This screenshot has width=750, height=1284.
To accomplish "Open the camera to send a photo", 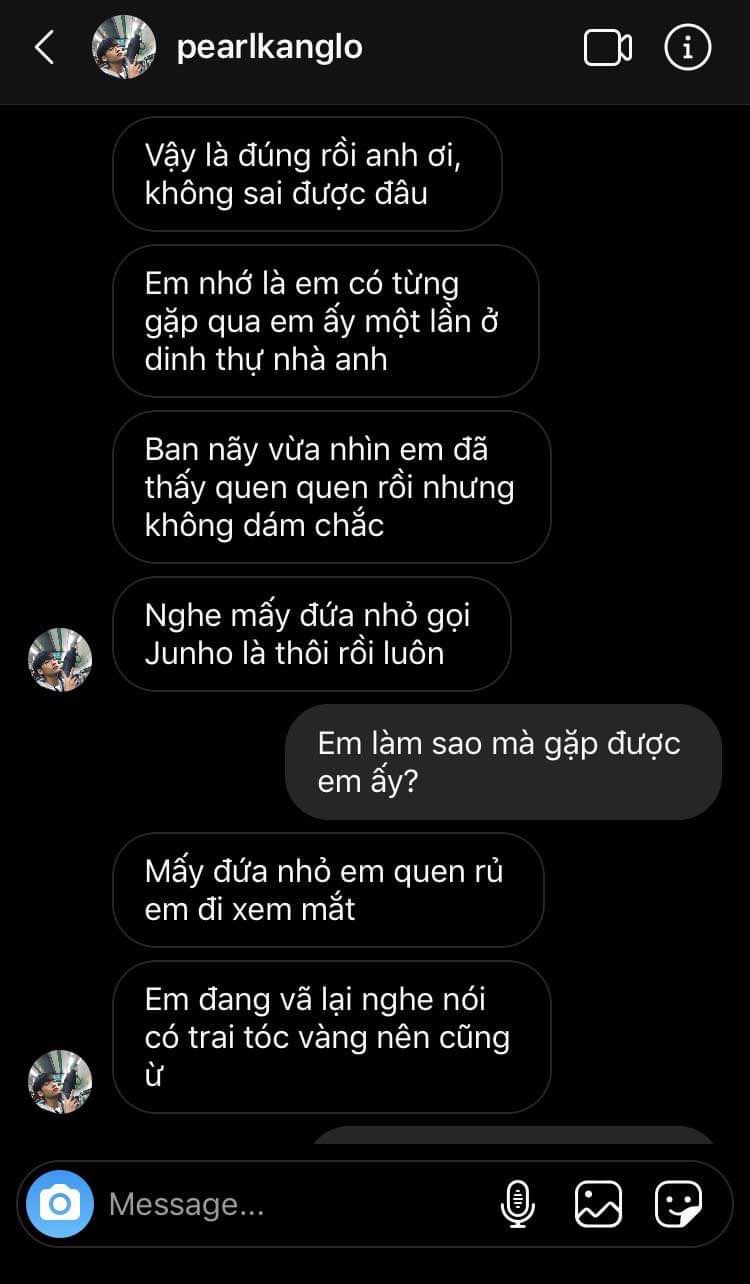I will 60,1204.
